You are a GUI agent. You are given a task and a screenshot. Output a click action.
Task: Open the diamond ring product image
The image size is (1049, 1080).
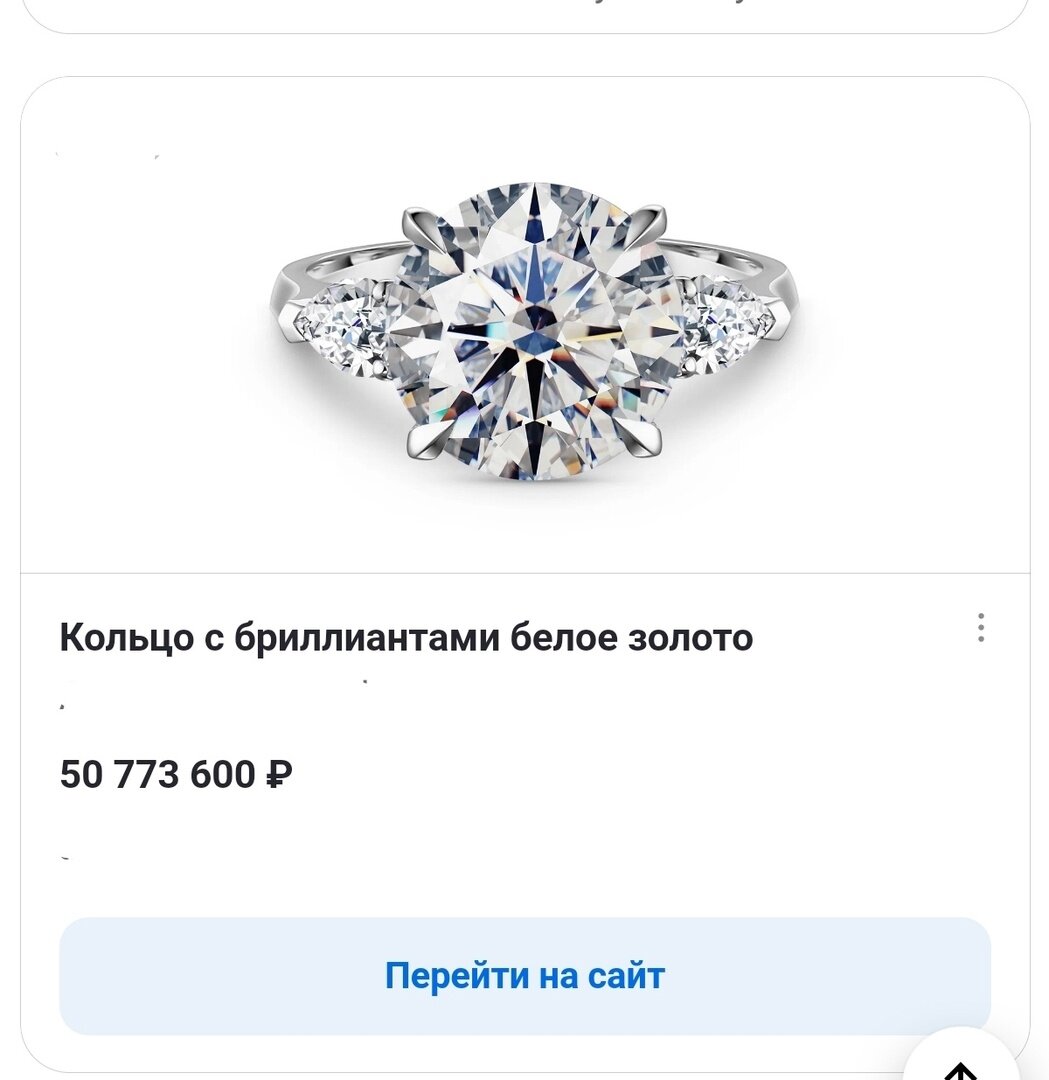tap(534, 333)
